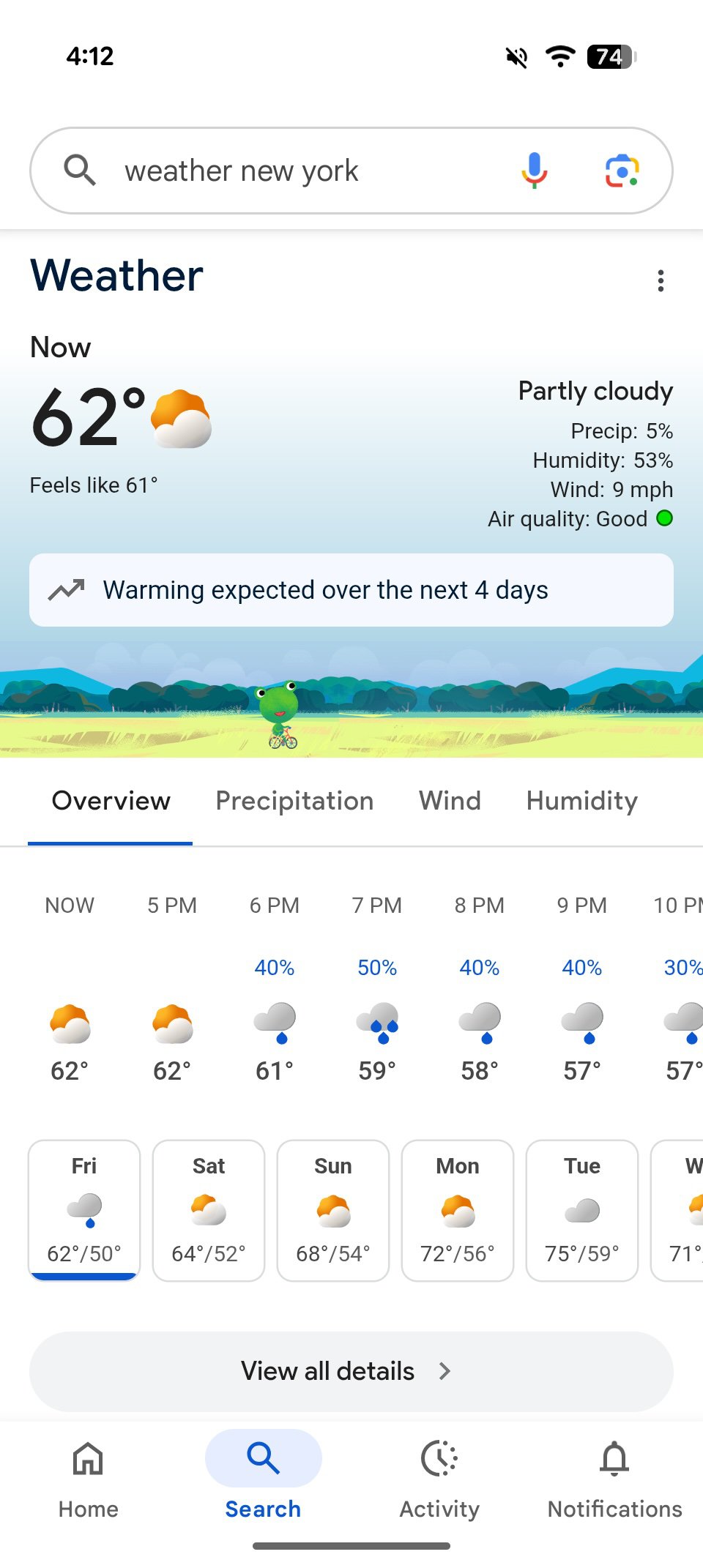Image resolution: width=703 pixels, height=1568 pixels.
Task: Select Sunday's forecast card
Action: (x=333, y=1210)
